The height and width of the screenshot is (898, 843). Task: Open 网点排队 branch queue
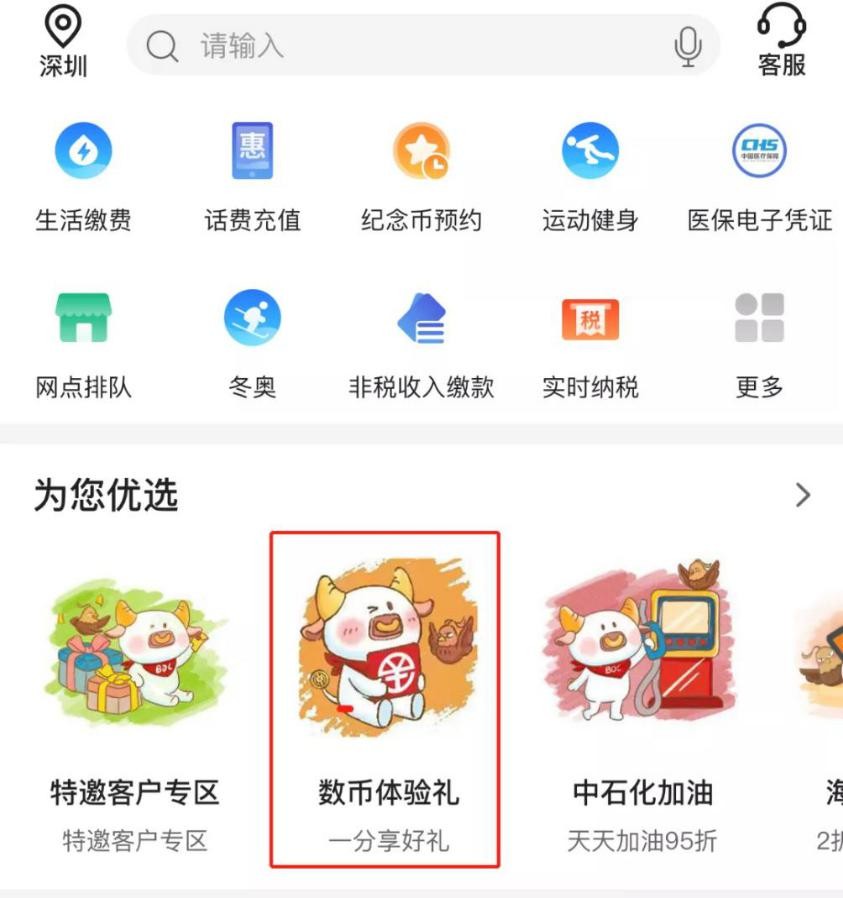(x=83, y=346)
